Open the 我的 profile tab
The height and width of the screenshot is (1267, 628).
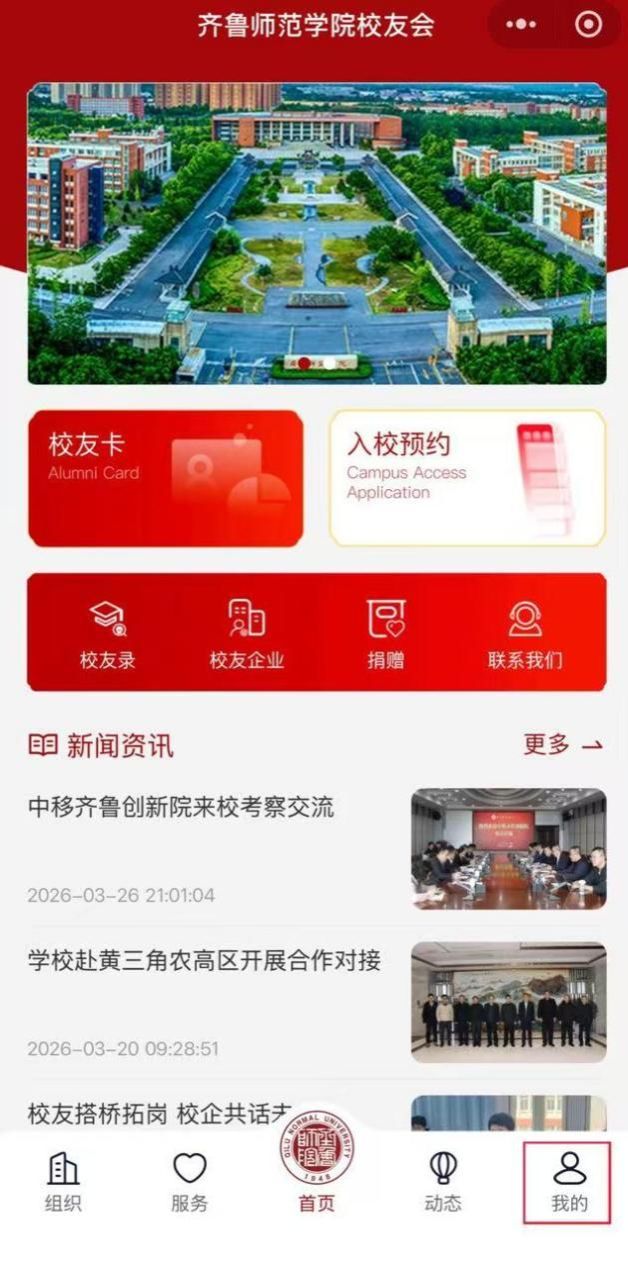pos(569,1180)
